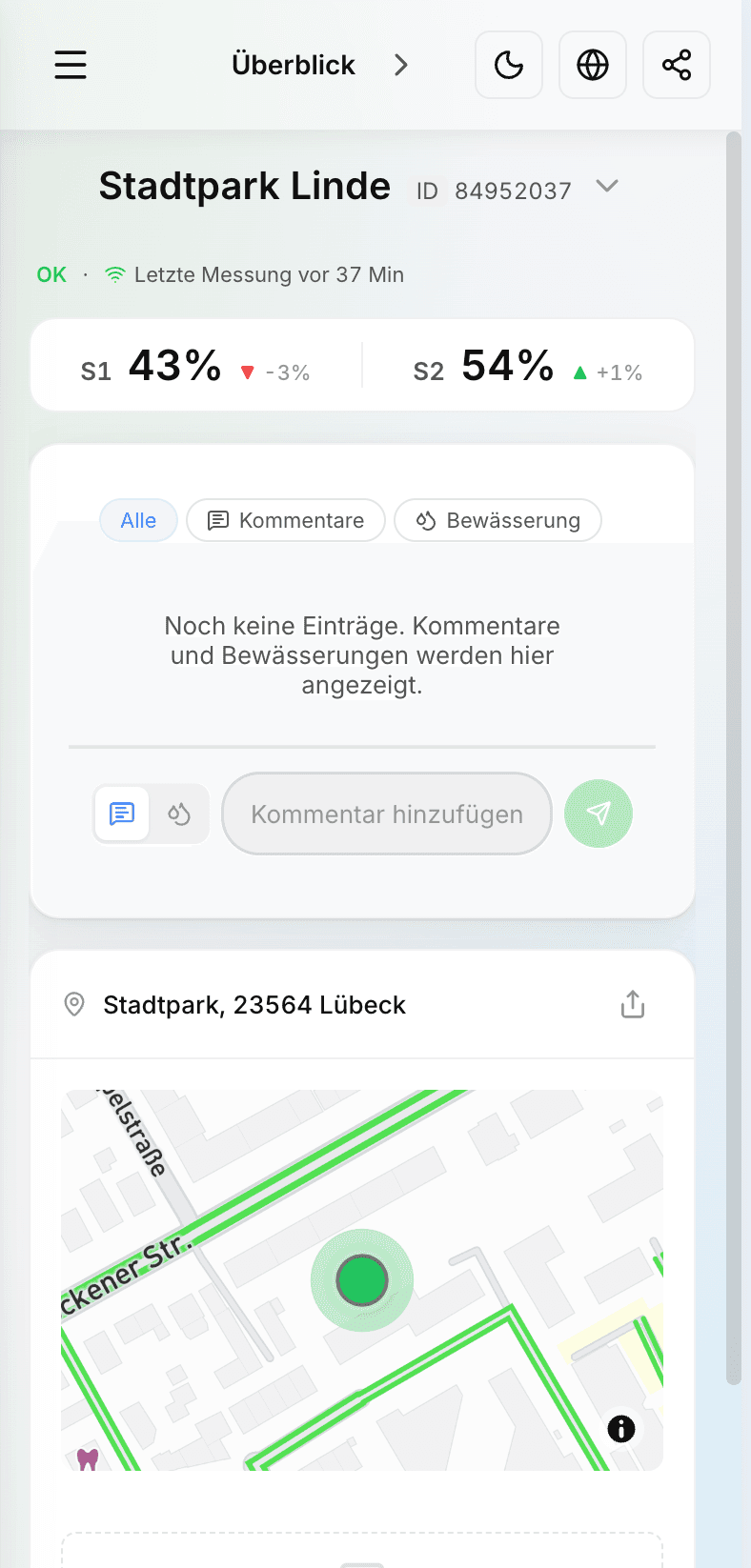751x1568 pixels.
Task: Switch to dark mode
Action: pyautogui.click(x=509, y=65)
